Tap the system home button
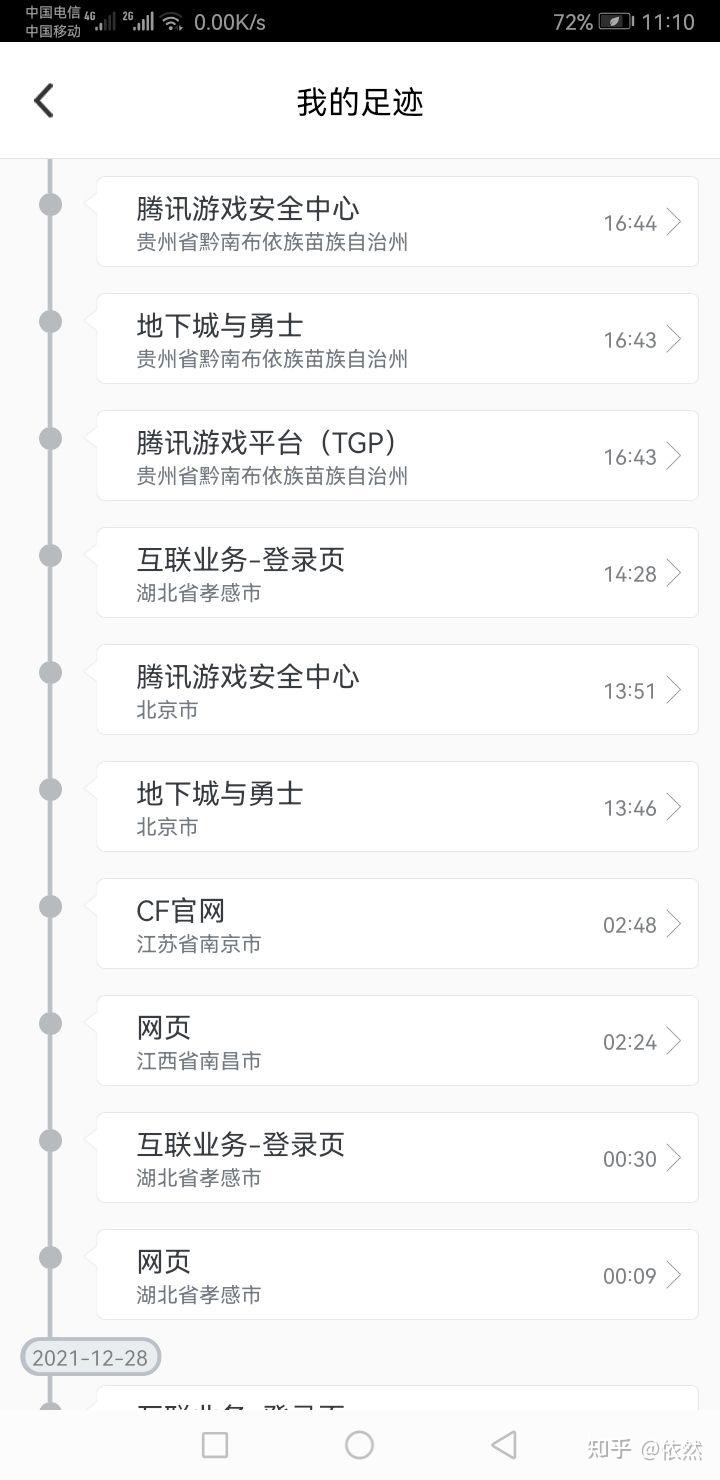The image size is (720, 1480). click(x=359, y=1445)
